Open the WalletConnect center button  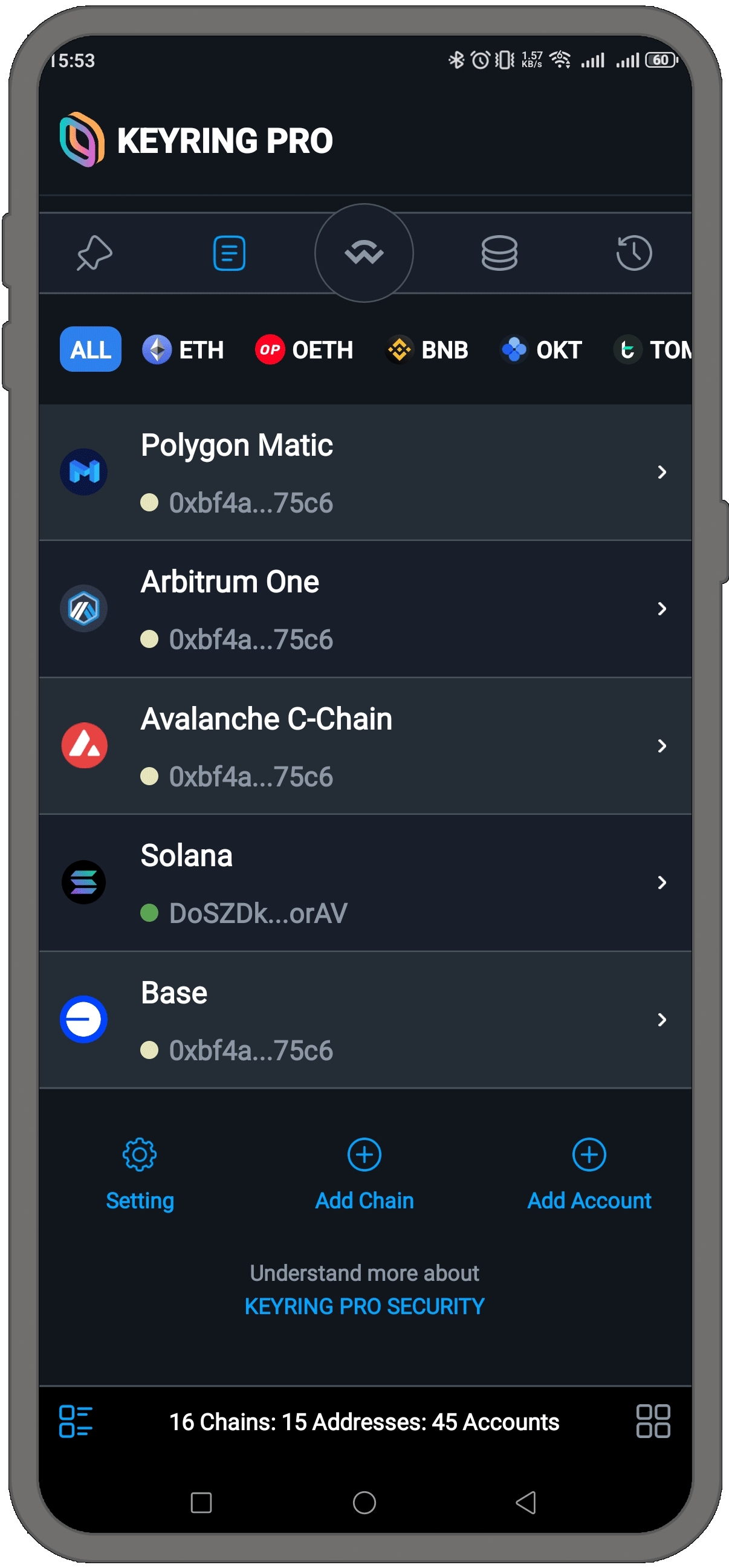(364, 253)
